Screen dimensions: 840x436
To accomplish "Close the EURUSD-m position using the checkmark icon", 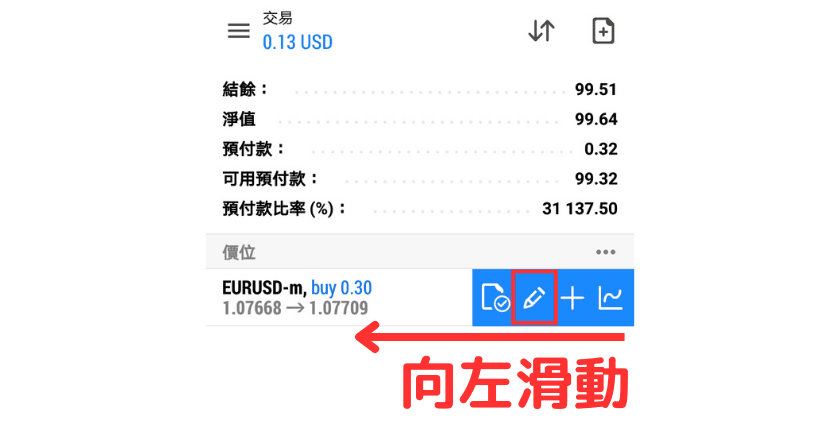I will 494,298.
